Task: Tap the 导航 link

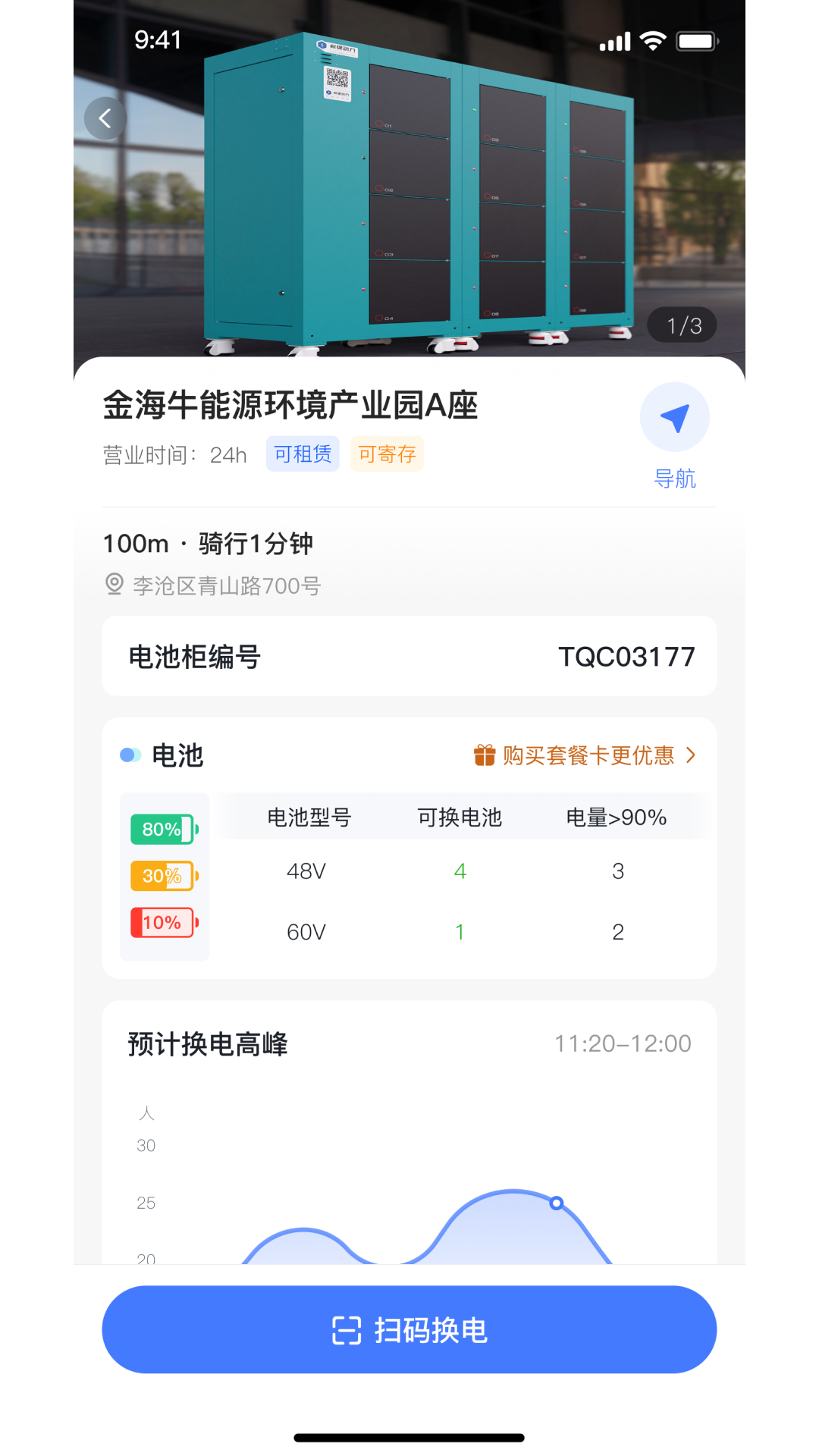Action: (675, 479)
